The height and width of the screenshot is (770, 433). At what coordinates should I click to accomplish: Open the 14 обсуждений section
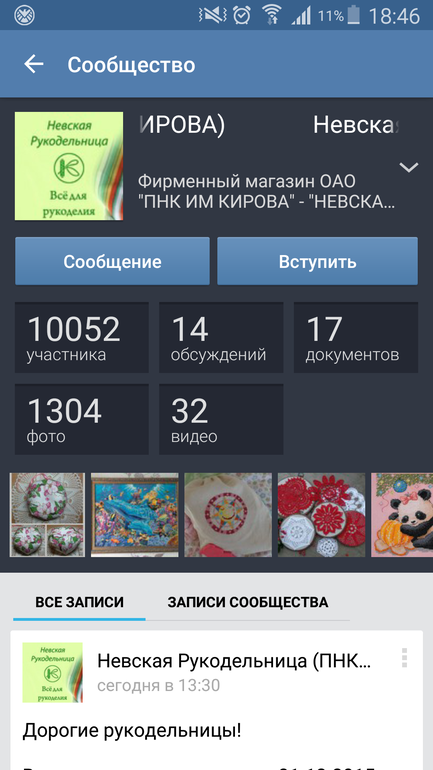click(x=221, y=337)
